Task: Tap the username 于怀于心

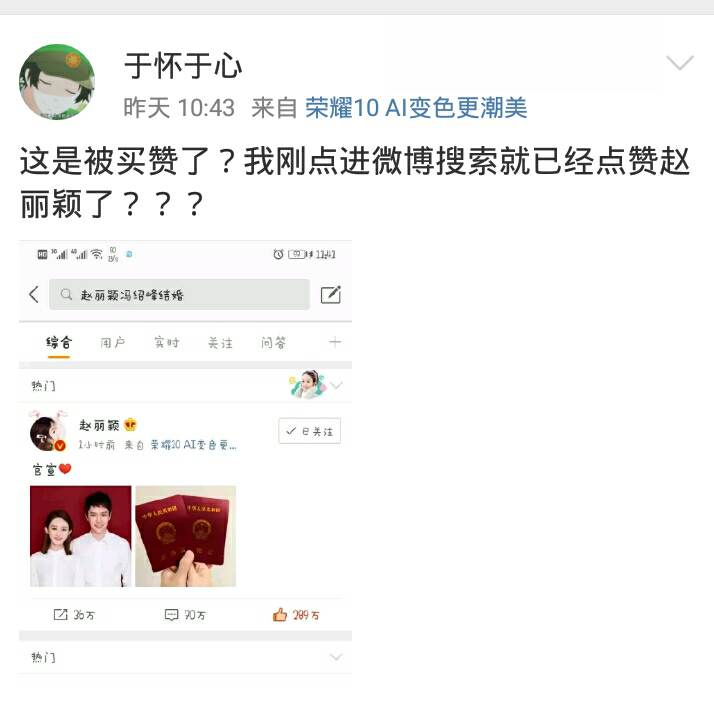Action: [x=183, y=66]
